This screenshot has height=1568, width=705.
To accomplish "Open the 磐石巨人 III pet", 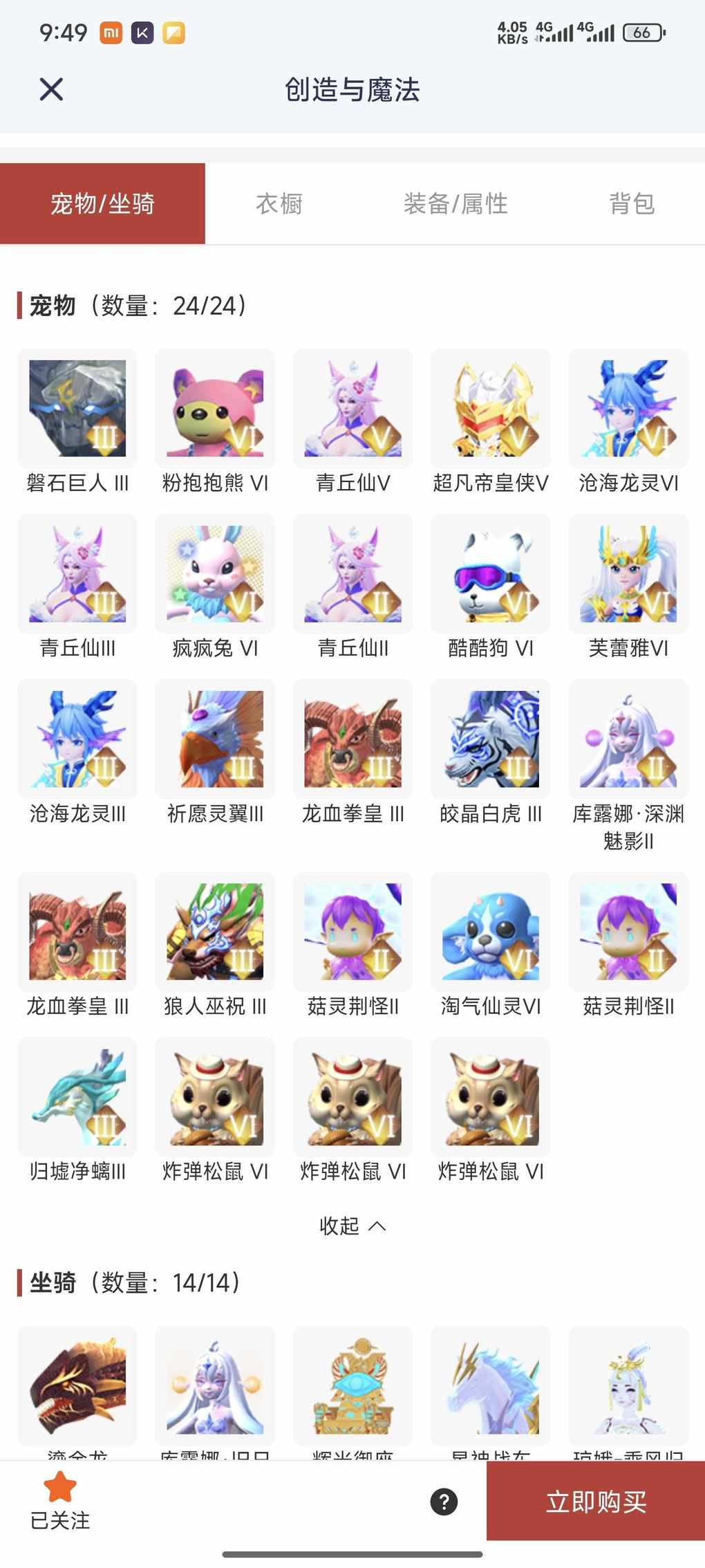I will click(77, 409).
